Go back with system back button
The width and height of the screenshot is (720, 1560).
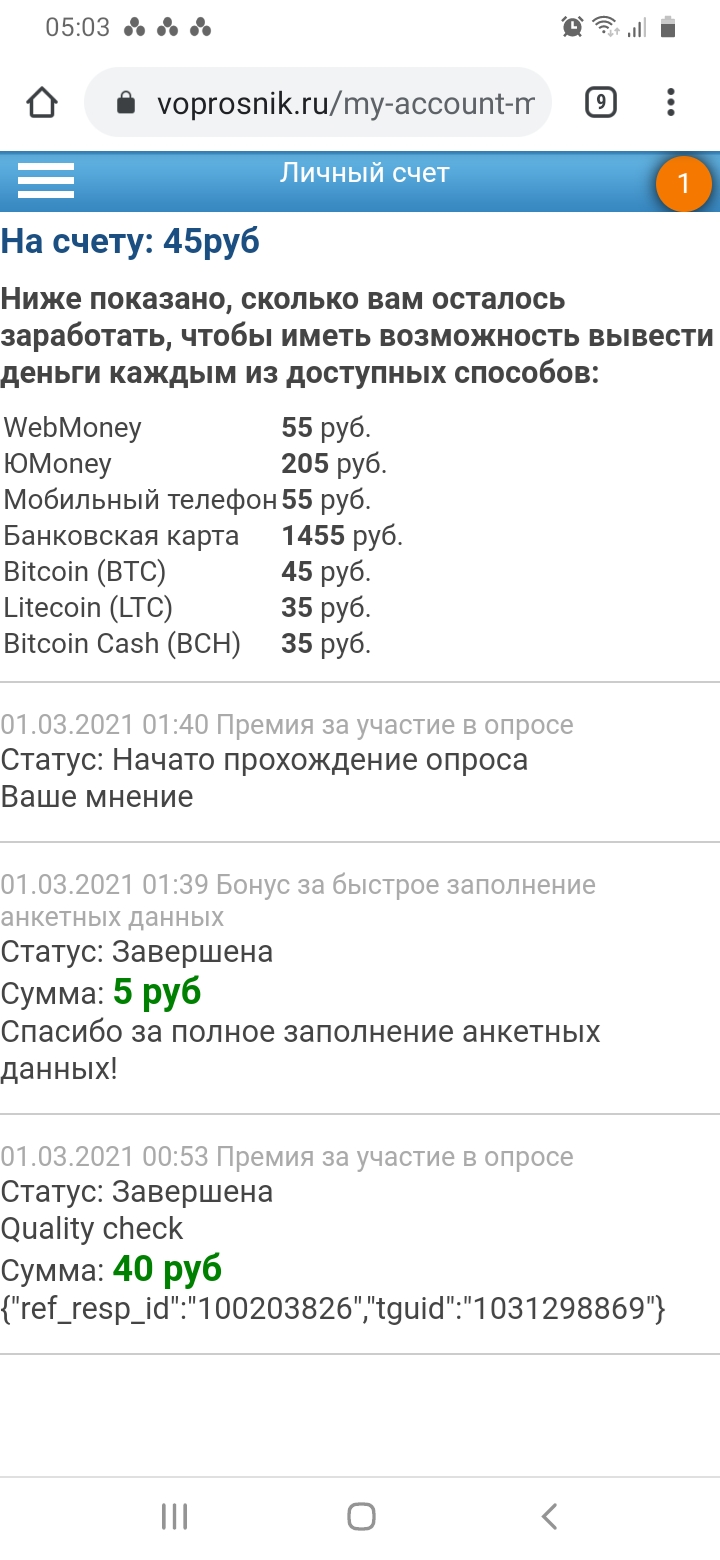tap(549, 1516)
